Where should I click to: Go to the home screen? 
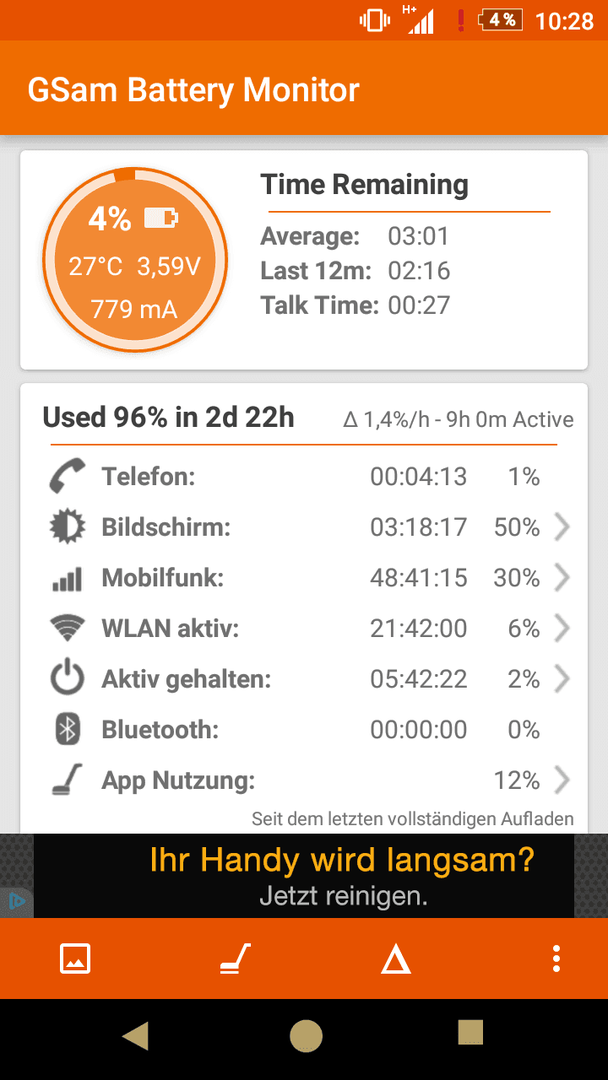[x=306, y=1035]
